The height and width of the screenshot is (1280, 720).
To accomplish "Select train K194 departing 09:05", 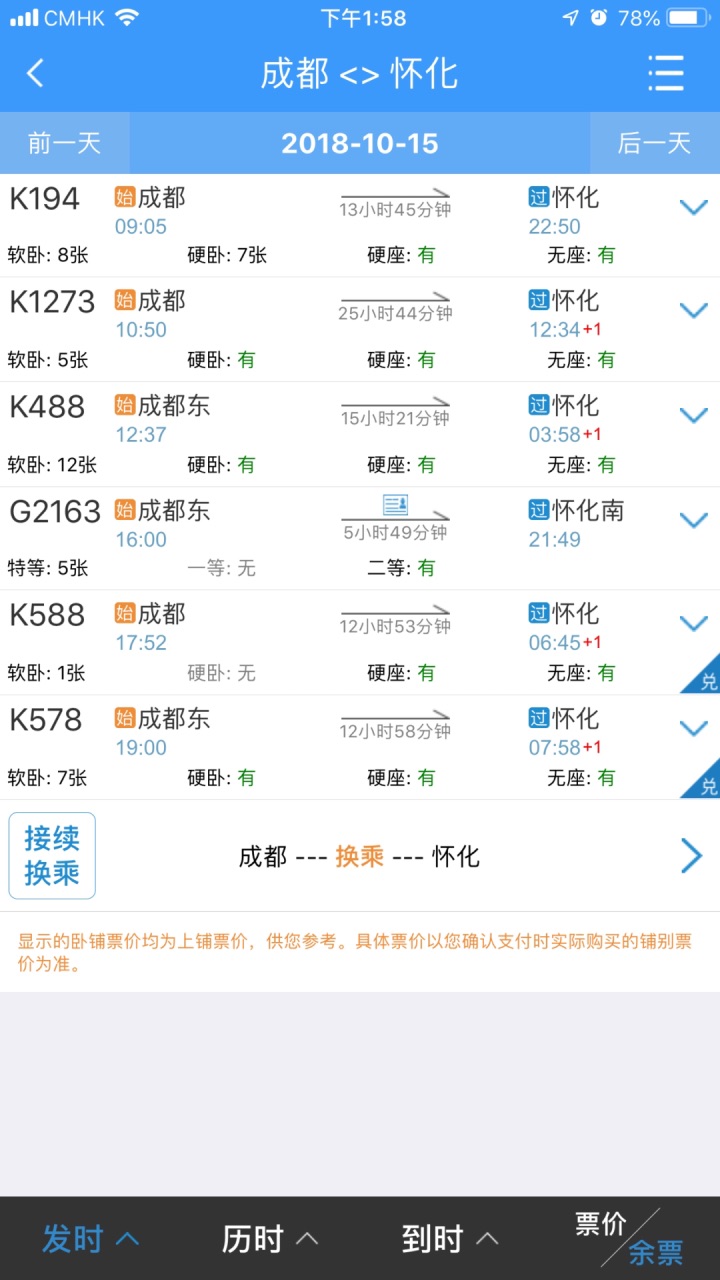I will 360,226.
